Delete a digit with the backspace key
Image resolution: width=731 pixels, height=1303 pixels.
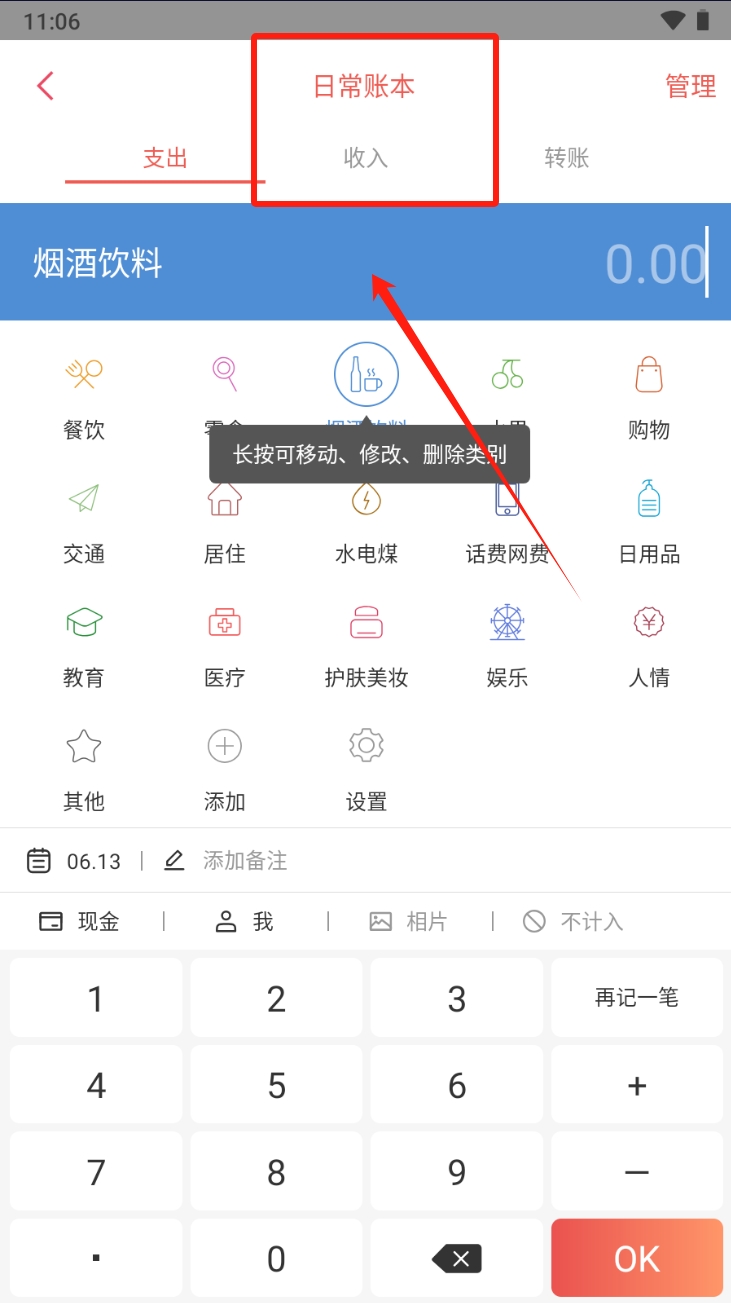[457, 1259]
